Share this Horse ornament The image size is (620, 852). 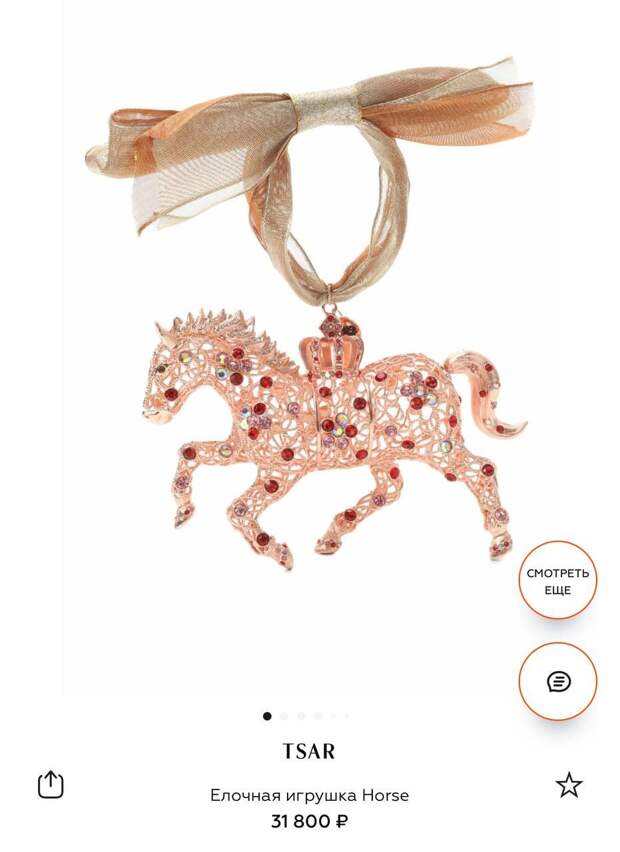[50, 784]
